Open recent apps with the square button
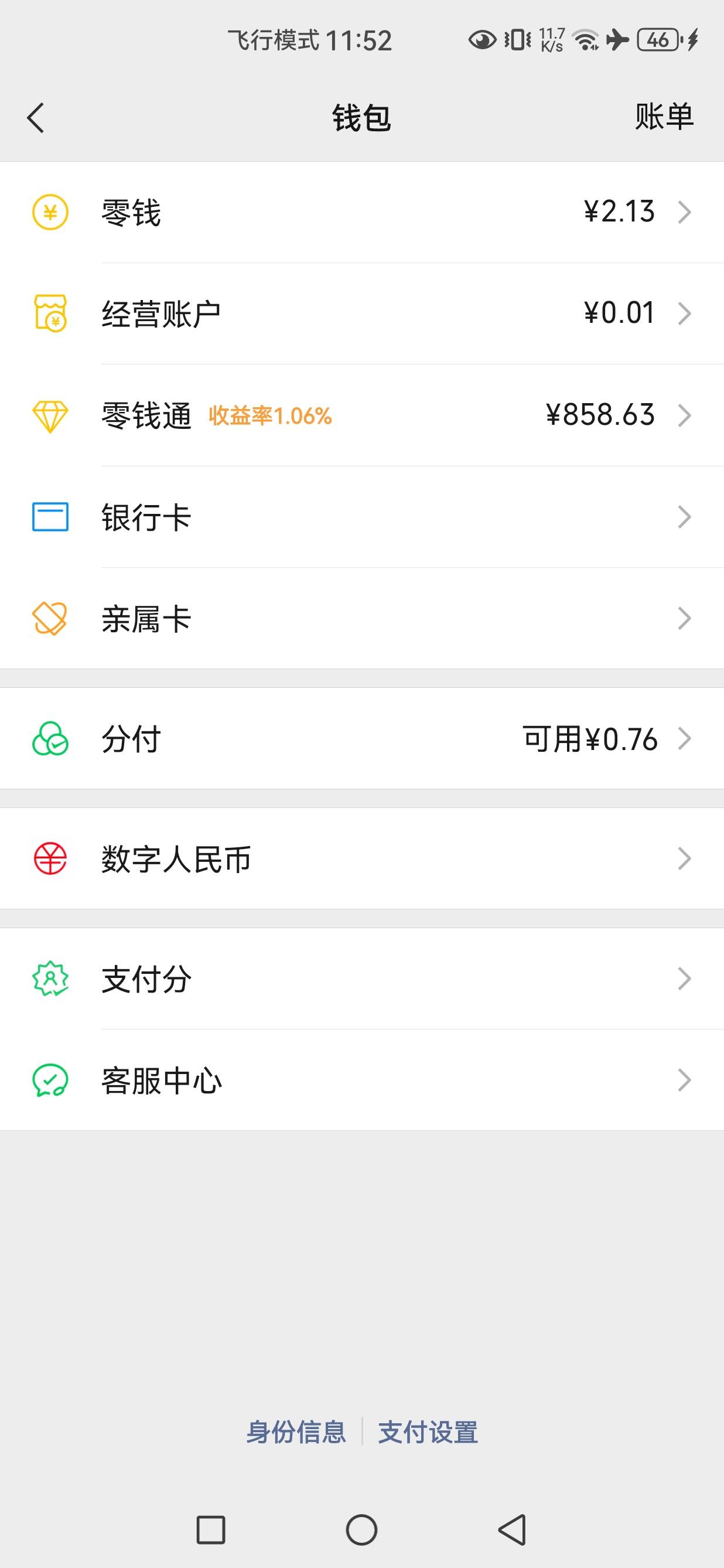Viewport: 724px width, 1568px height. tap(210, 1530)
